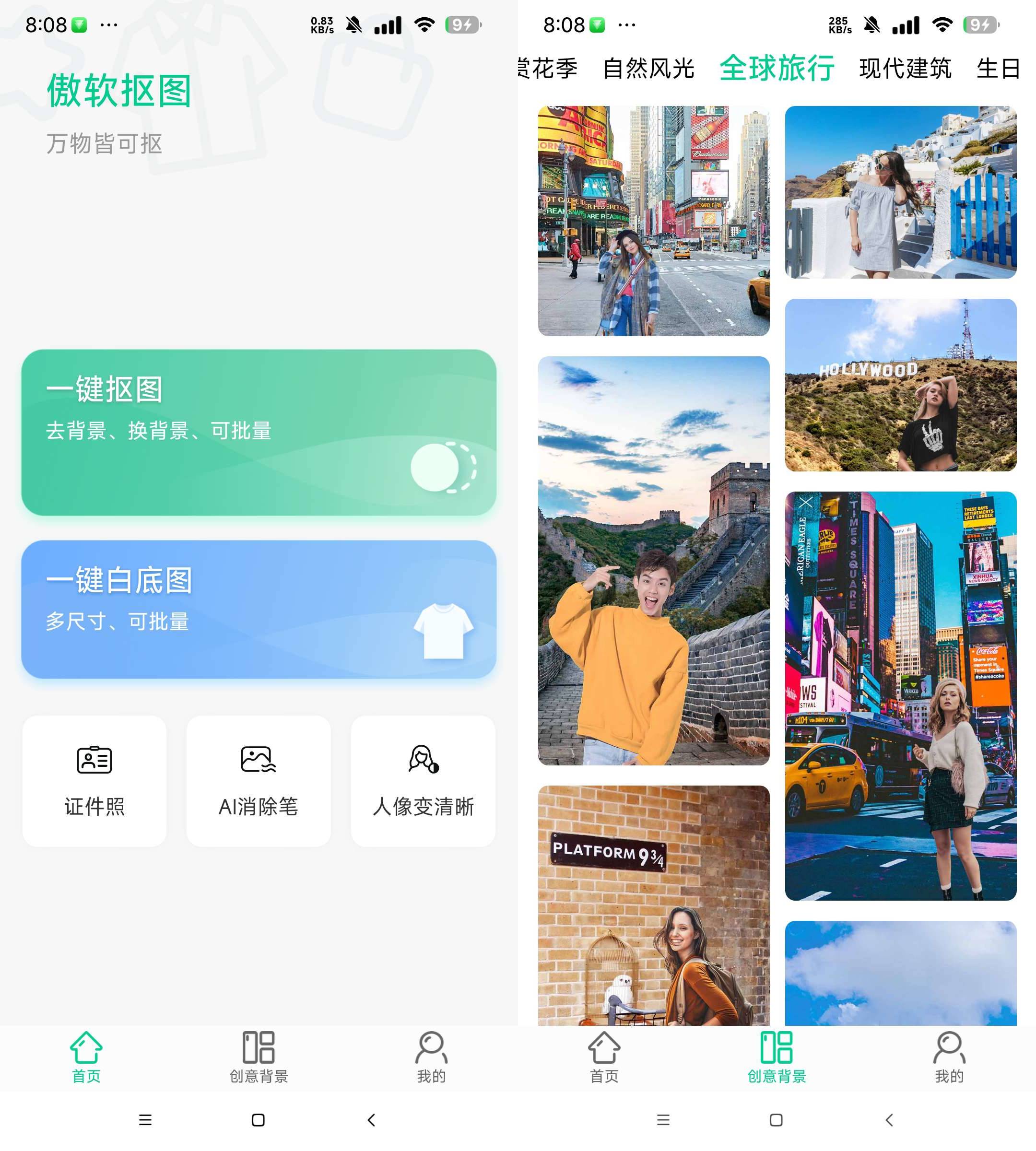
Task: Return to the grey unselected 首页 tab
Action: [604, 1057]
